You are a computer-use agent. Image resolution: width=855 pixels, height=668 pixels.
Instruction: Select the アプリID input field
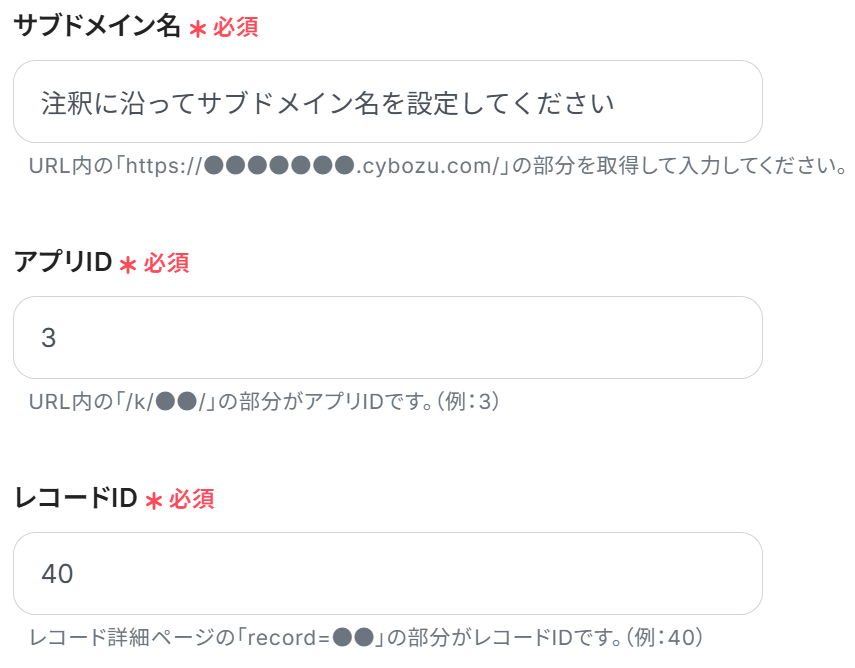387,338
